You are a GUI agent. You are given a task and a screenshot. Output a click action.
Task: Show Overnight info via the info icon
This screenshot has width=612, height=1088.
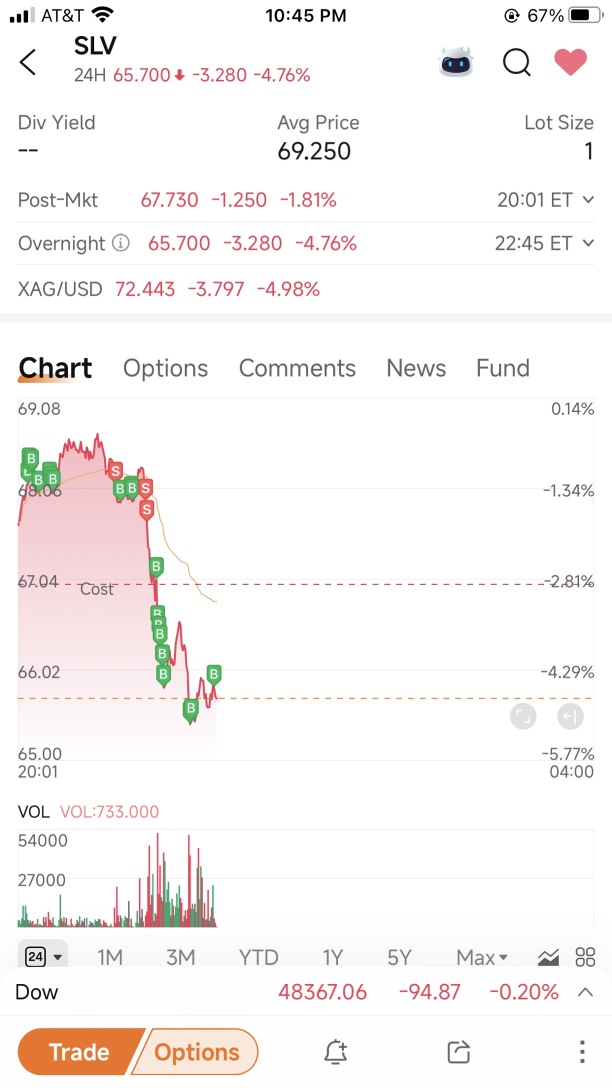coord(121,244)
